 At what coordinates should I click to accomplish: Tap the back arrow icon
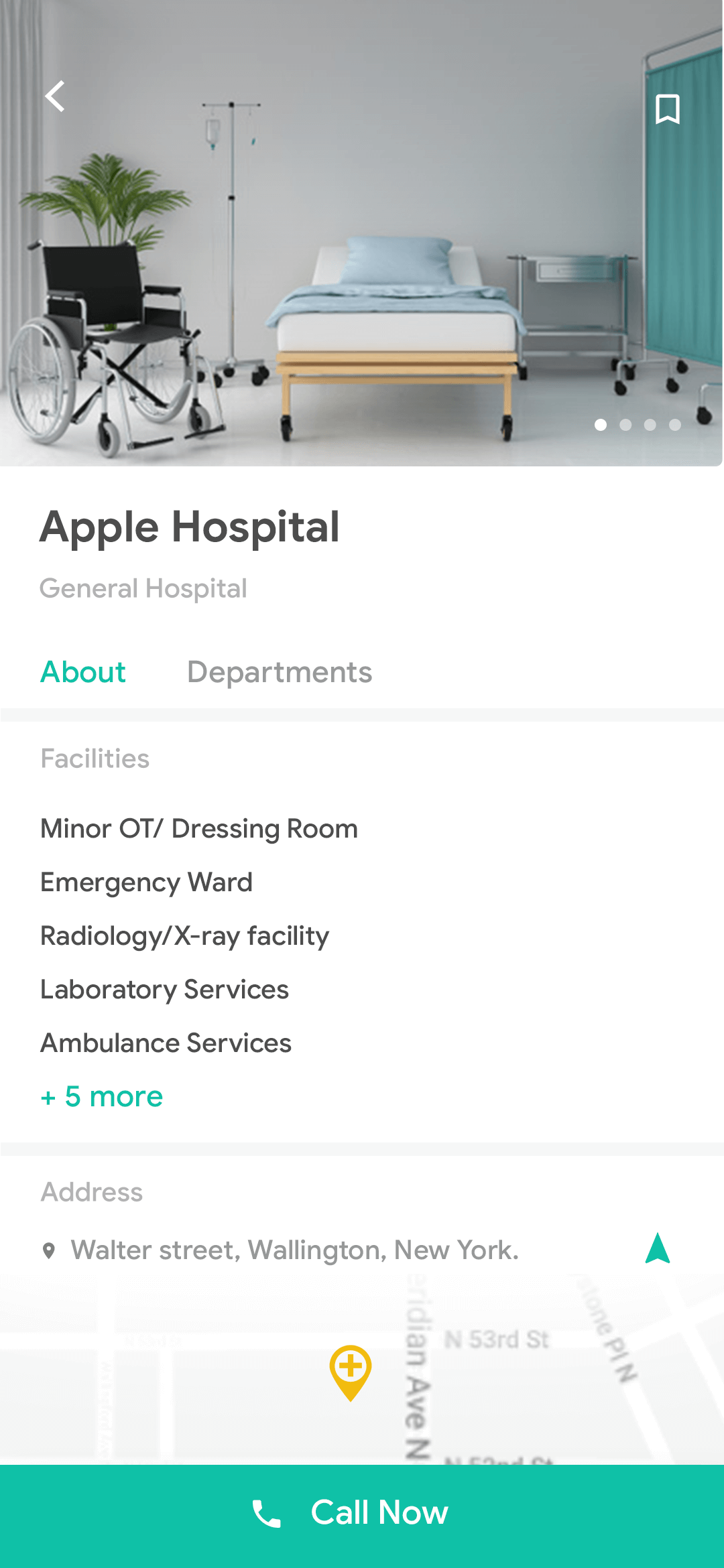point(56,96)
